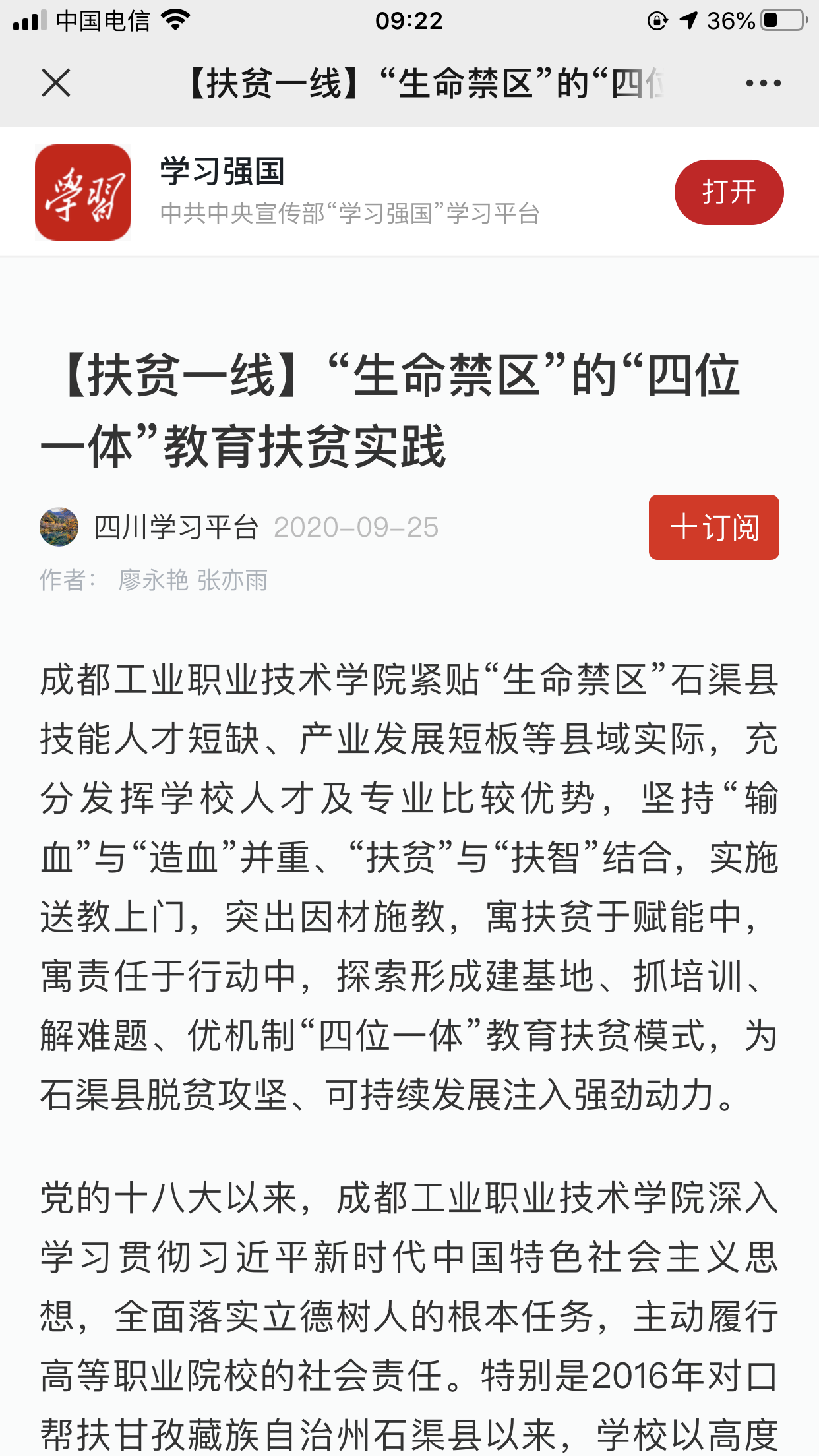Subscribe with the 订阅 button
Image resolution: width=819 pixels, height=1456 pixels.
[x=713, y=527]
